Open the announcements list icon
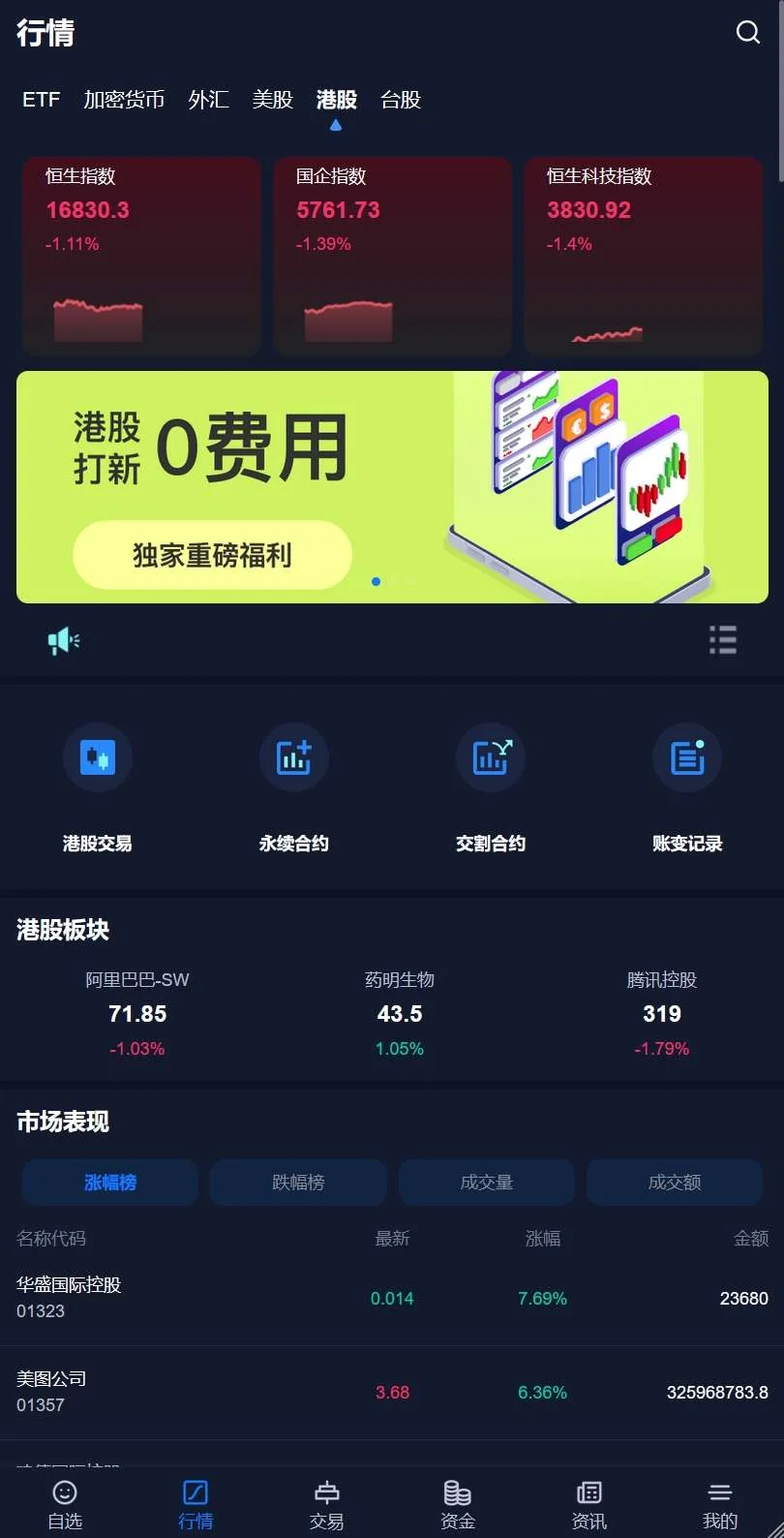This screenshot has width=784, height=1538. (x=723, y=640)
